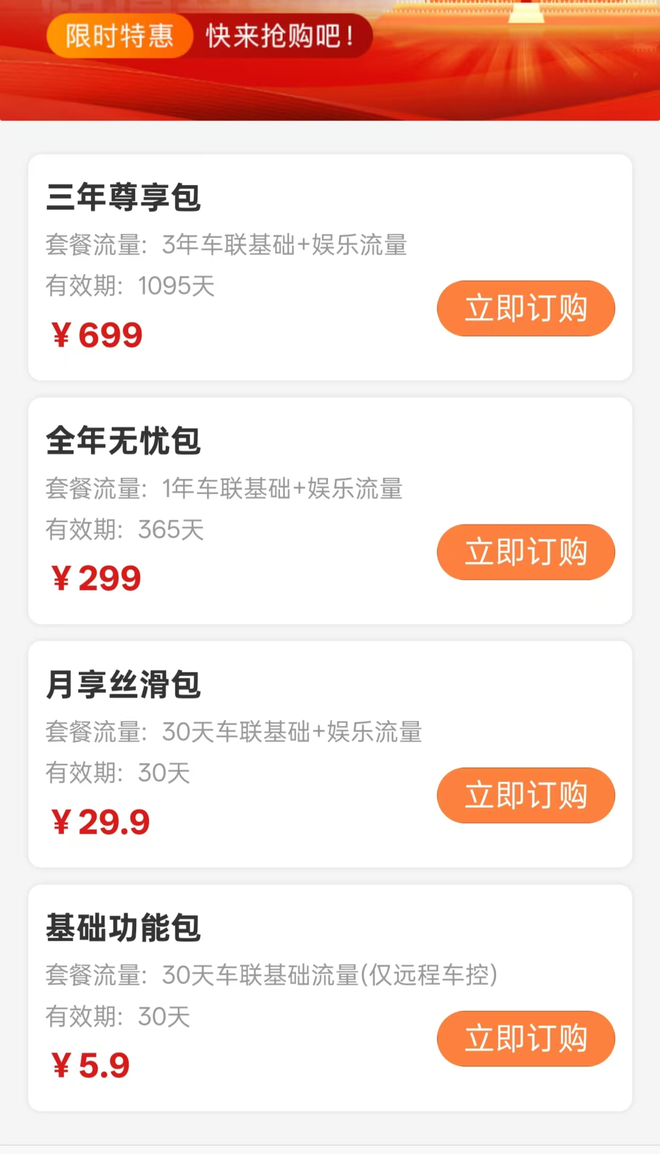Viewport: 660px width, 1154px height.
Task: Buy the 基础功能包 for ¥5.9
Action: [x=525, y=1038]
